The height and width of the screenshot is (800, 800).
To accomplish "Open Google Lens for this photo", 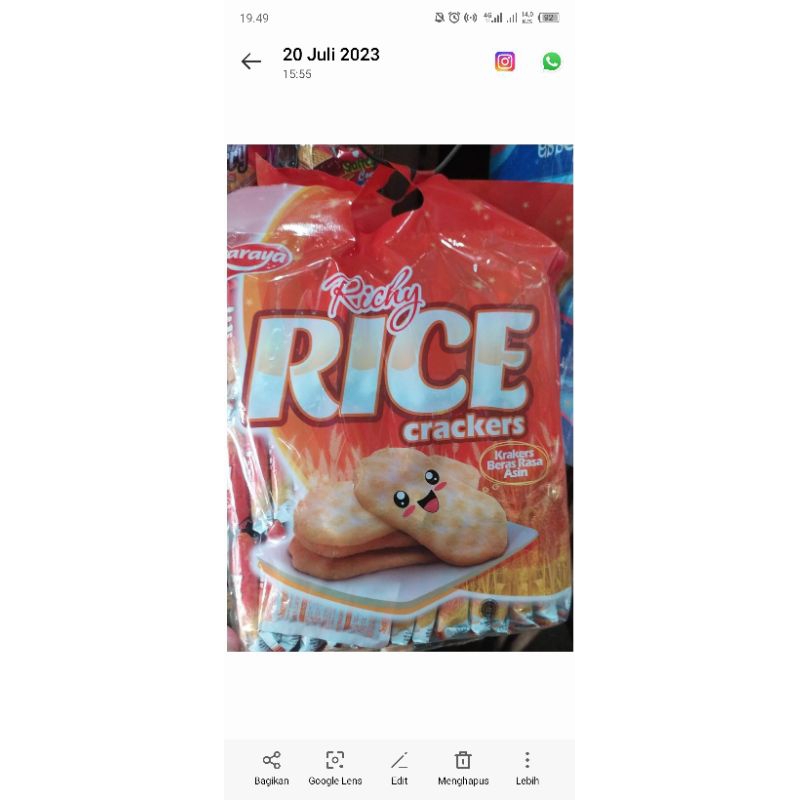I will 335,768.
